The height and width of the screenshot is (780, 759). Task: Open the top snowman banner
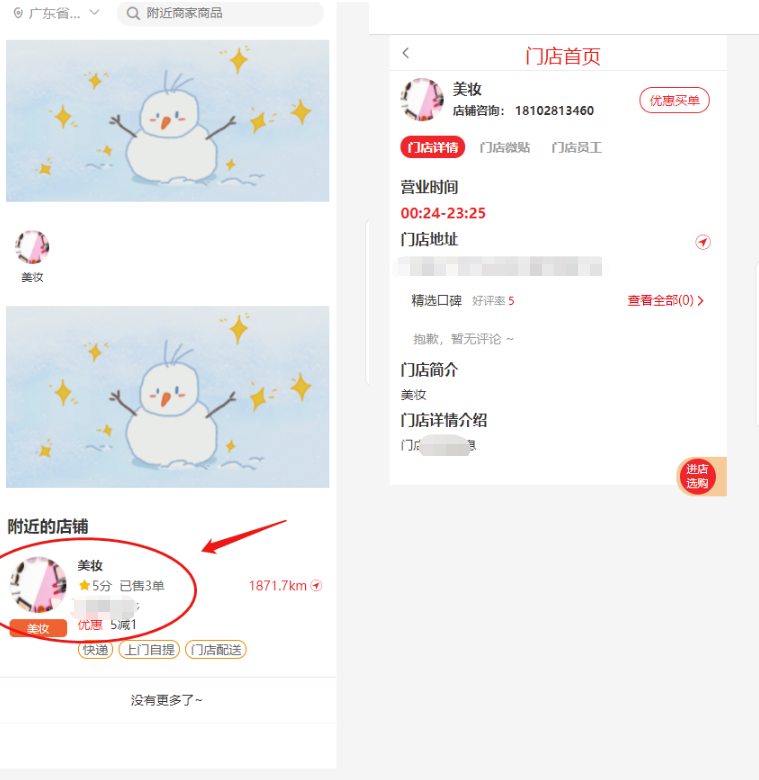click(x=167, y=120)
